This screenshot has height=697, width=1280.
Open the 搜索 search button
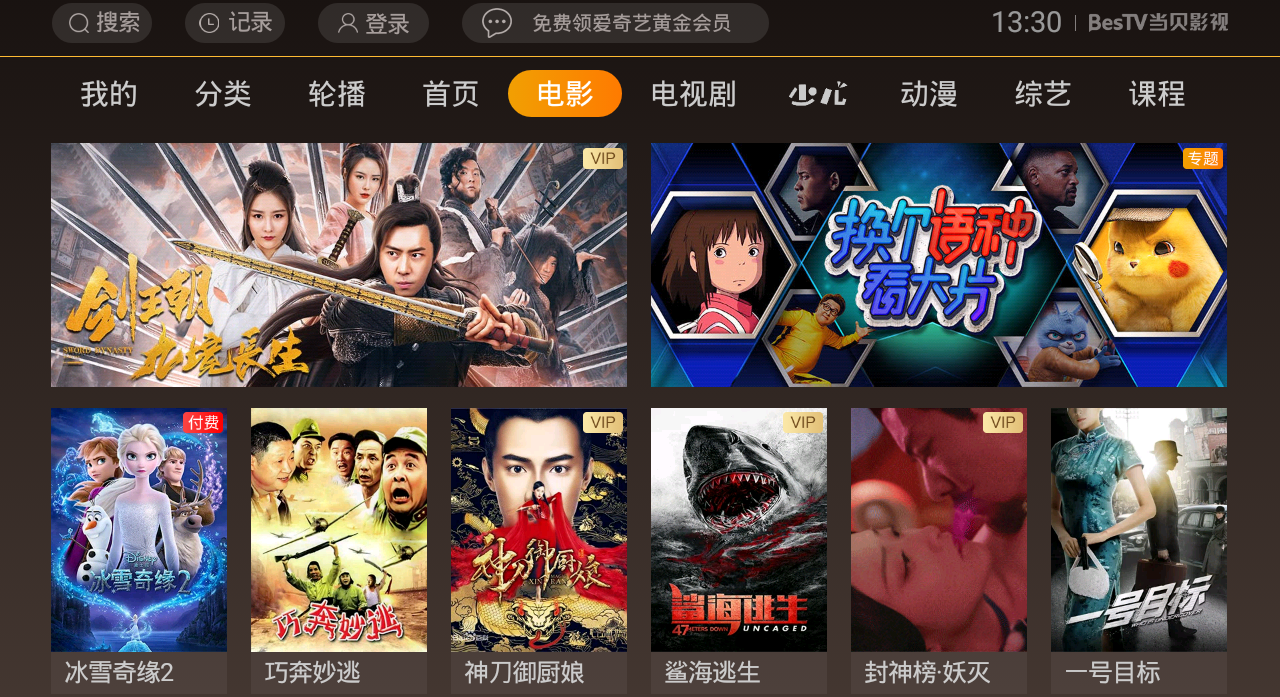(102, 23)
